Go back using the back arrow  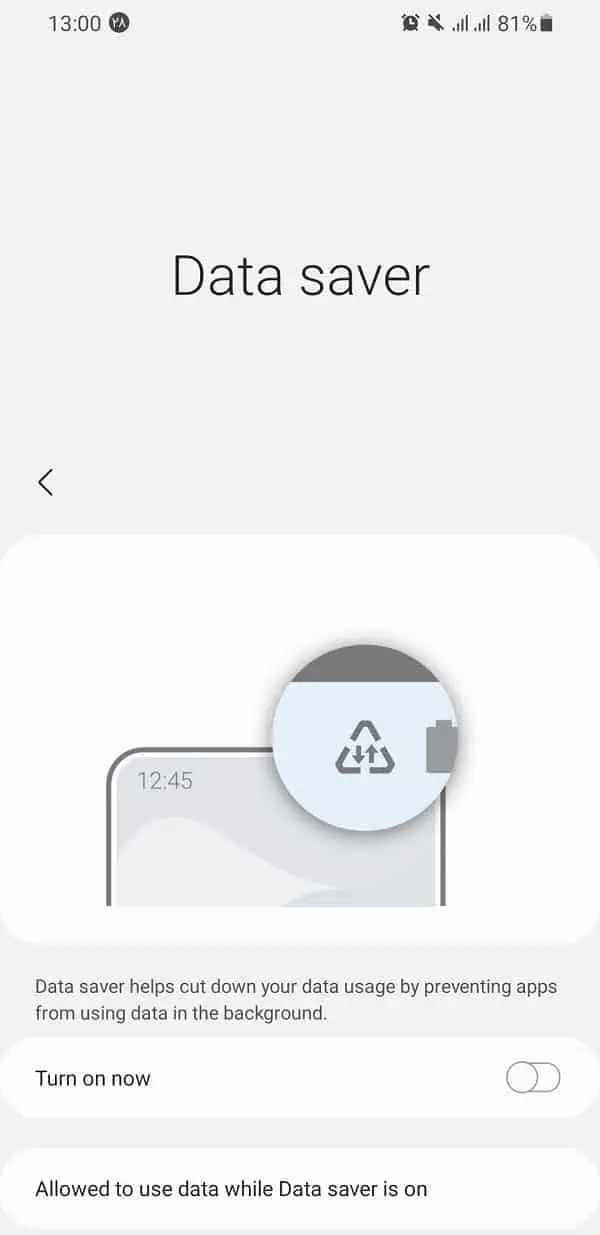(45, 482)
